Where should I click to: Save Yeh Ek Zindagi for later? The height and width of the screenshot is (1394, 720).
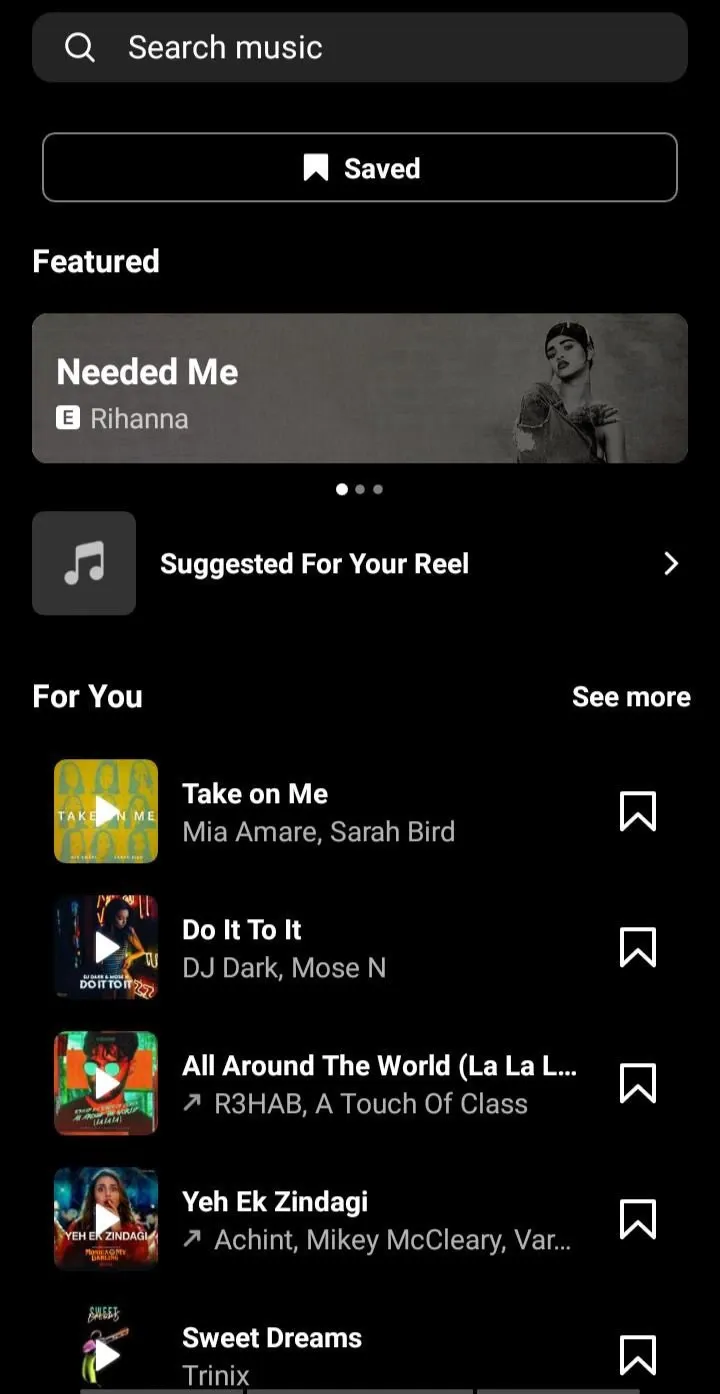(637, 1219)
